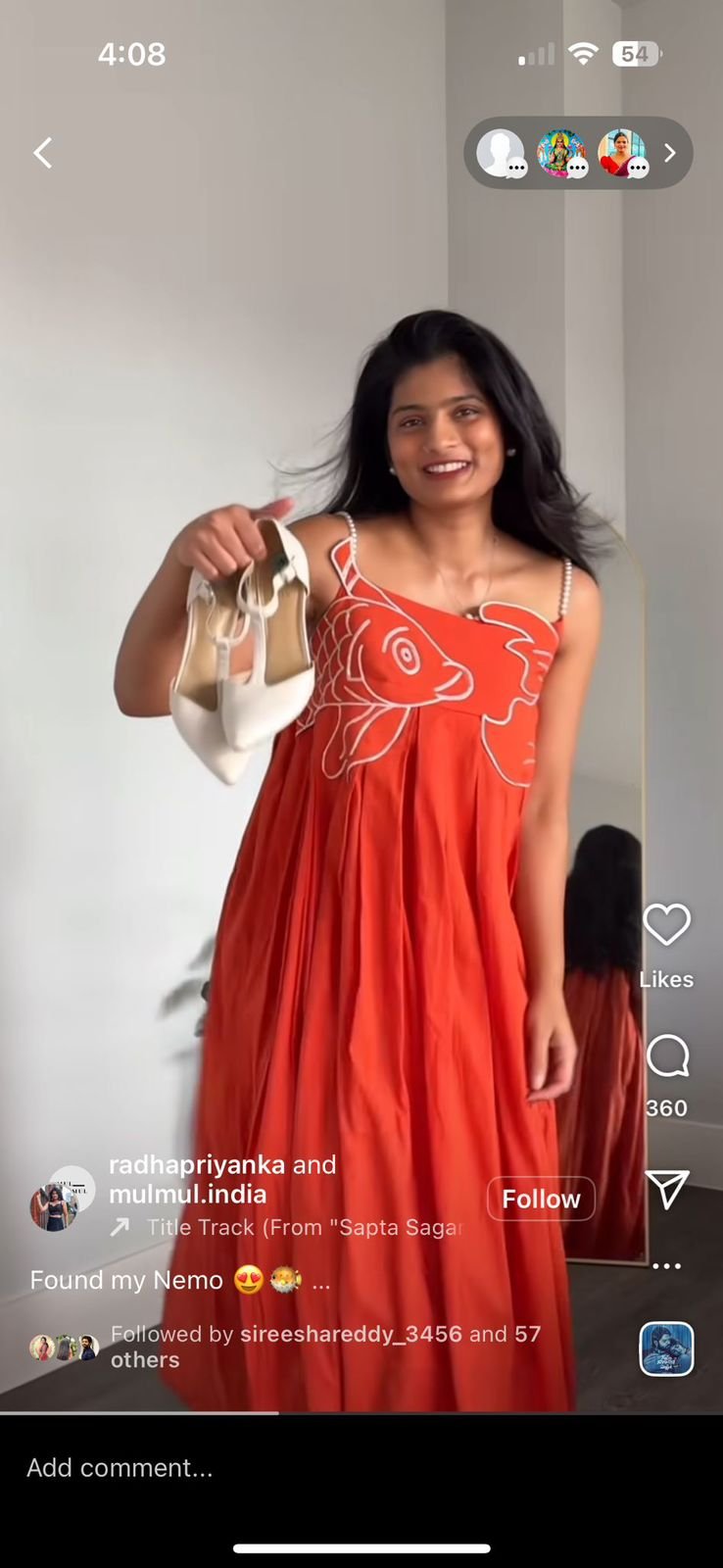The height and width of the screenshot is (1568, 723).
Task: Open the radhapriyanka profile name
Action: [x=196, y=1164]
